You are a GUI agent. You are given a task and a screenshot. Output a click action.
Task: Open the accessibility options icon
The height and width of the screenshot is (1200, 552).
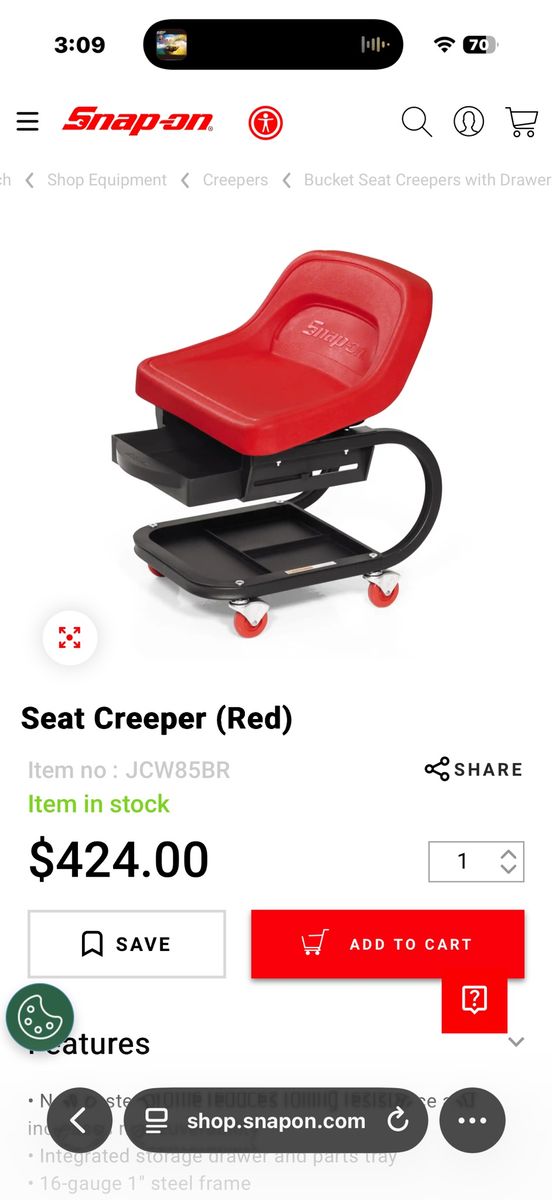[x=266, y=123]
